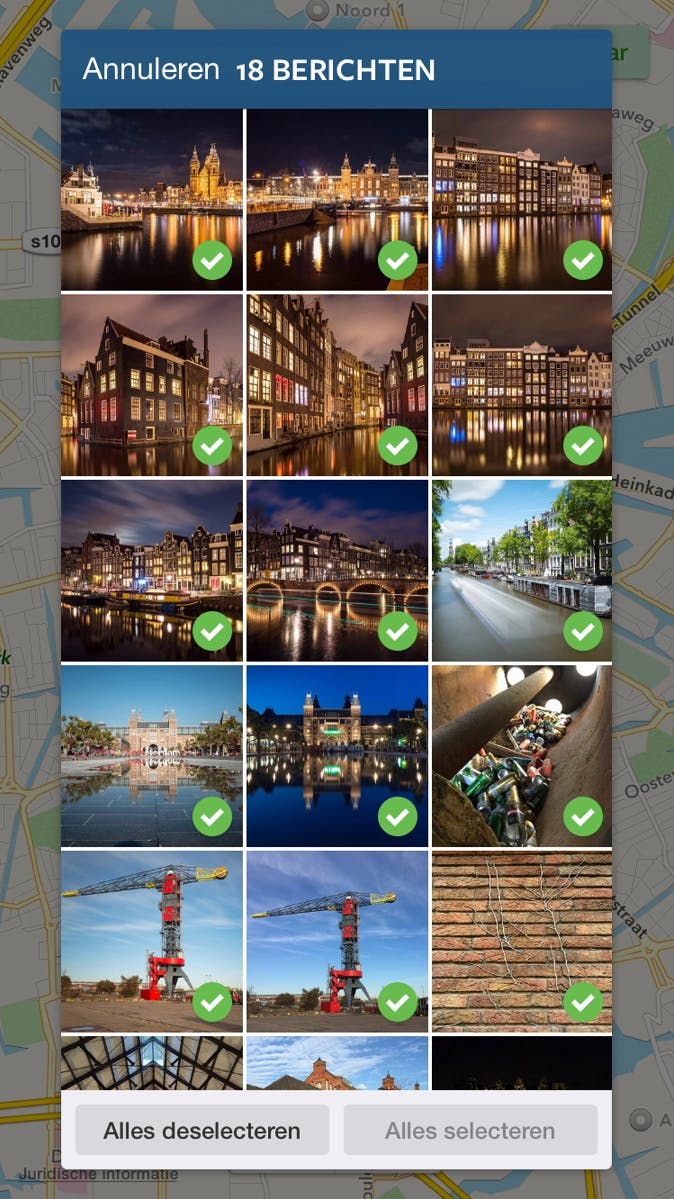
Task: Deselect the single dark canal house photo
Action: [151, 384]
